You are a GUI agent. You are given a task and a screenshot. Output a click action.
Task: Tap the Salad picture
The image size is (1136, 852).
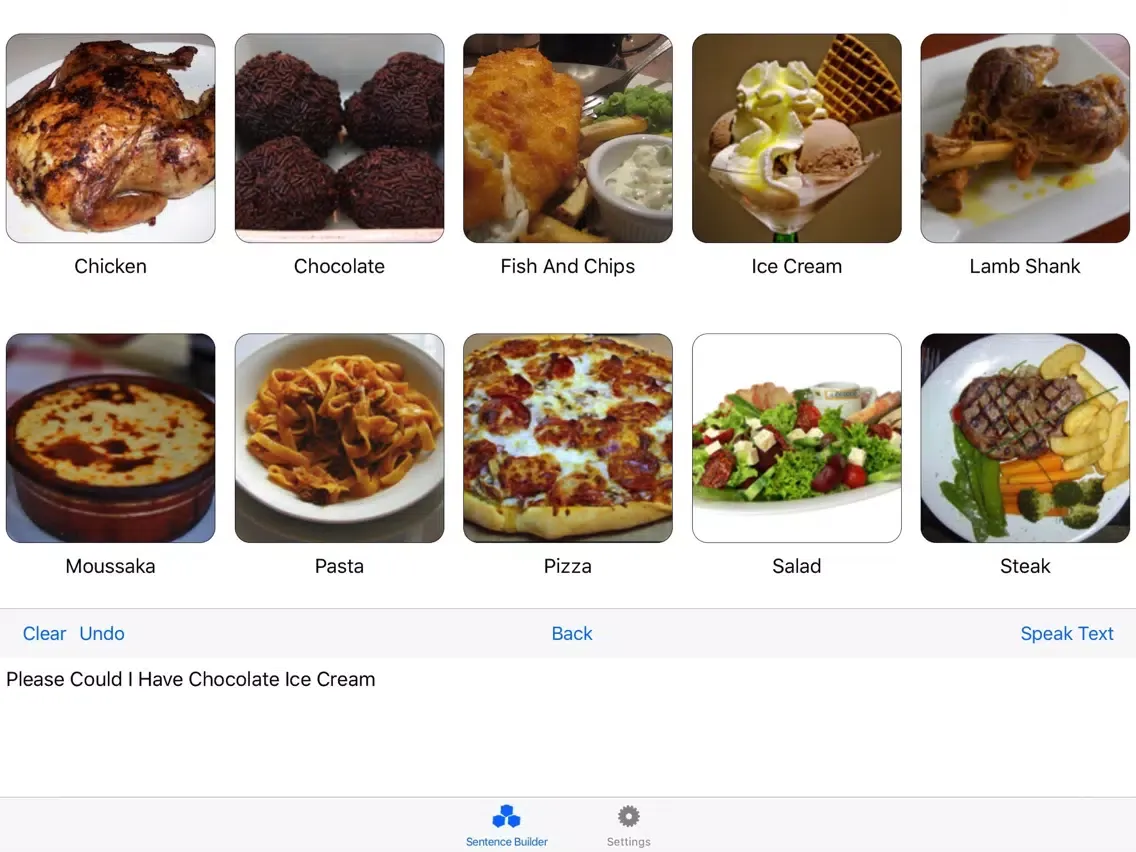[x=796, y=438]
